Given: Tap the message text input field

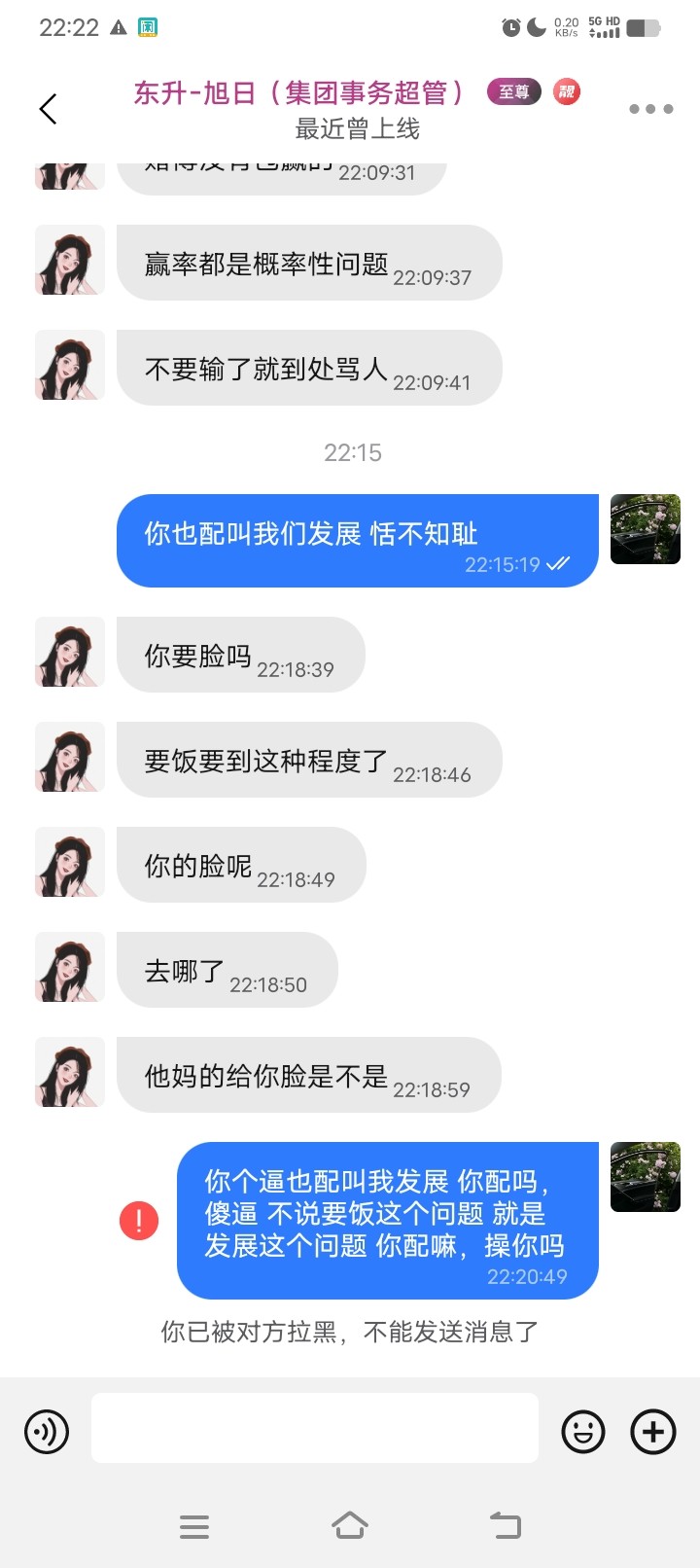Looking at the screenshot, I should tap(315, 1428).
